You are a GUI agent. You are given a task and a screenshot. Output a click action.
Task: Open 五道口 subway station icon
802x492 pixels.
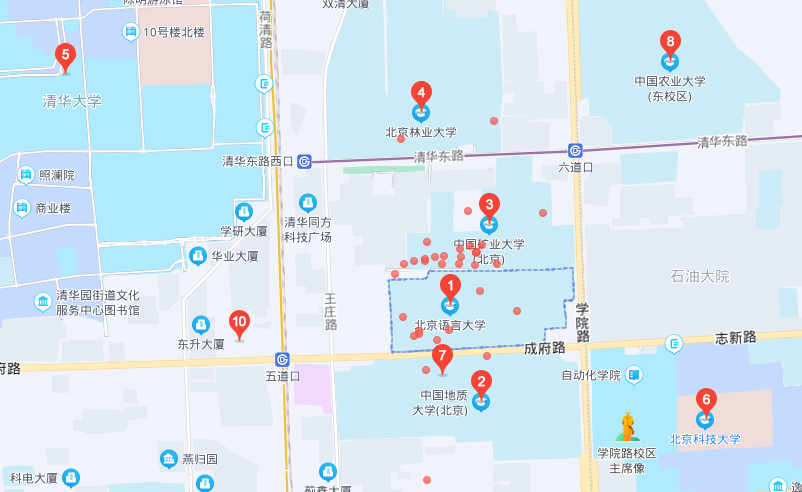[x=282, y=359]
